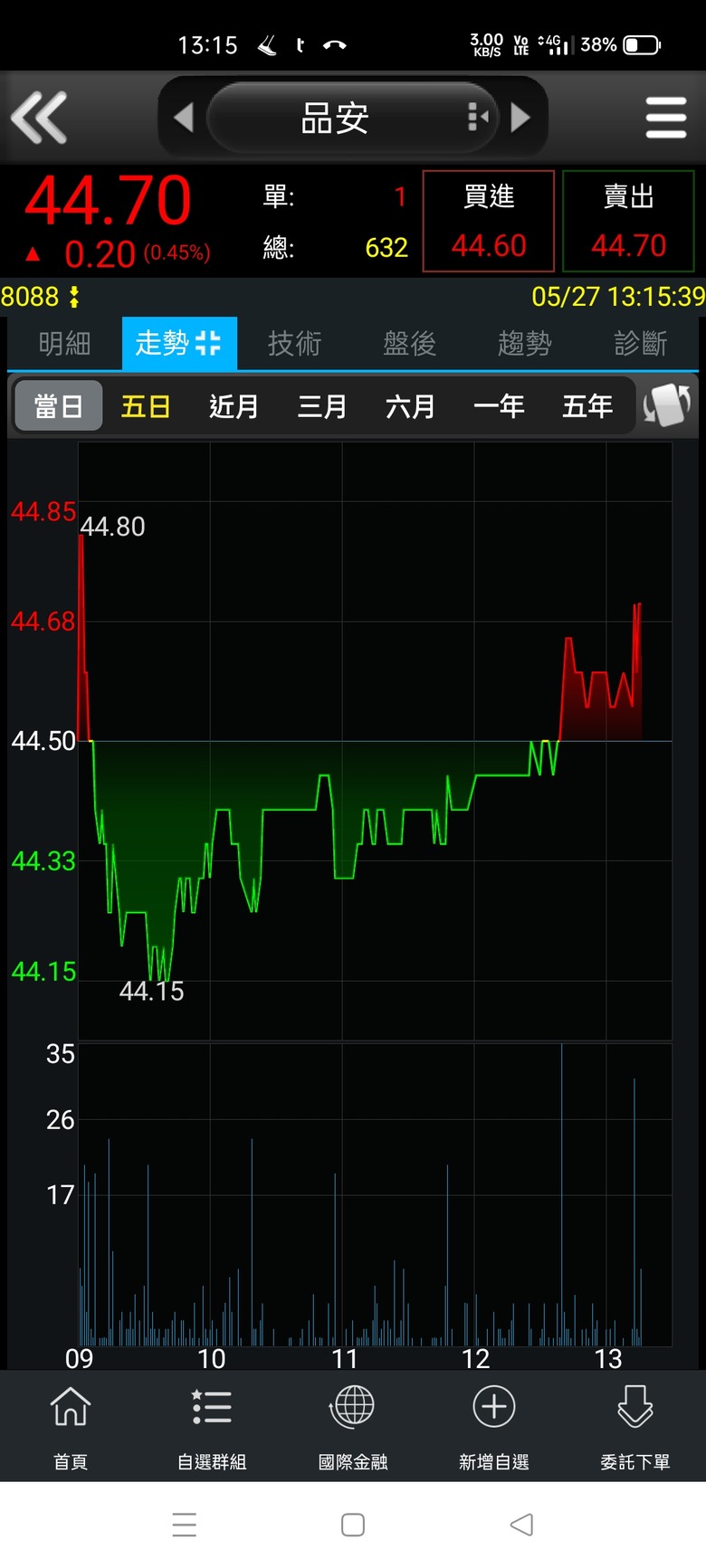706x1568 pixels.
Task: Open the 盤後 tab
Action: tap(409, 344)
